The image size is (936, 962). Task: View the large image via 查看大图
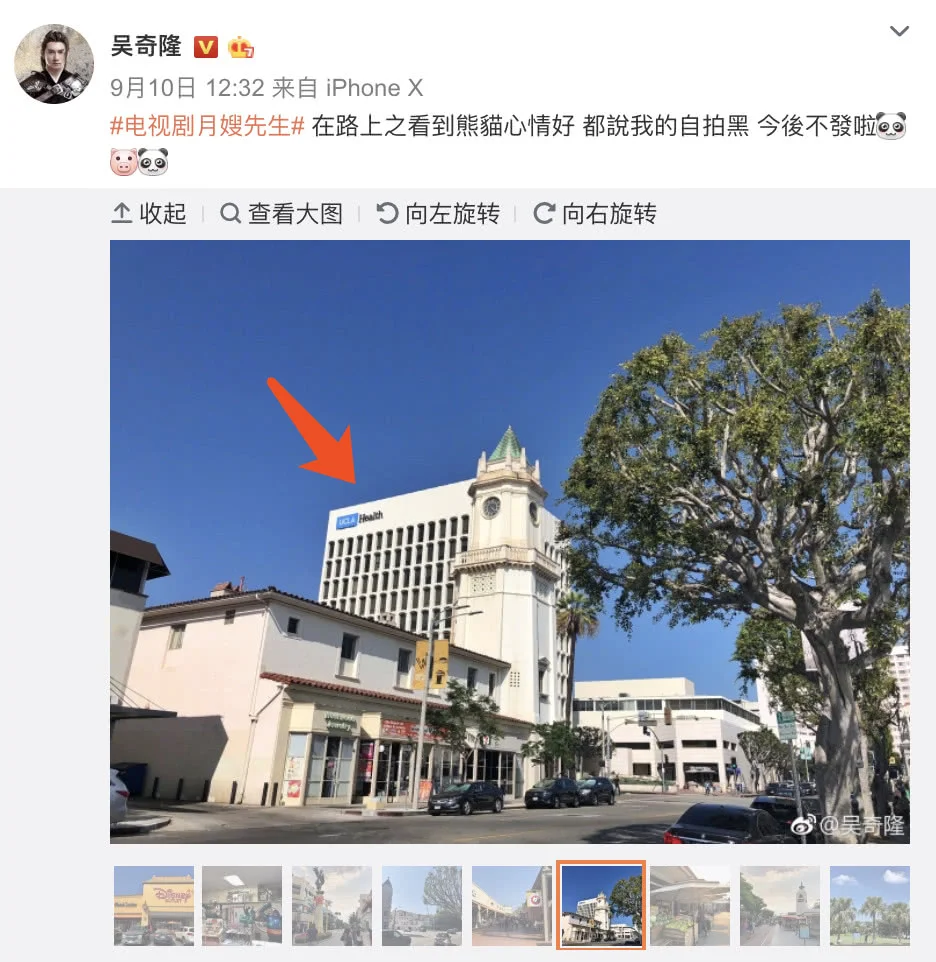point(282,213)
